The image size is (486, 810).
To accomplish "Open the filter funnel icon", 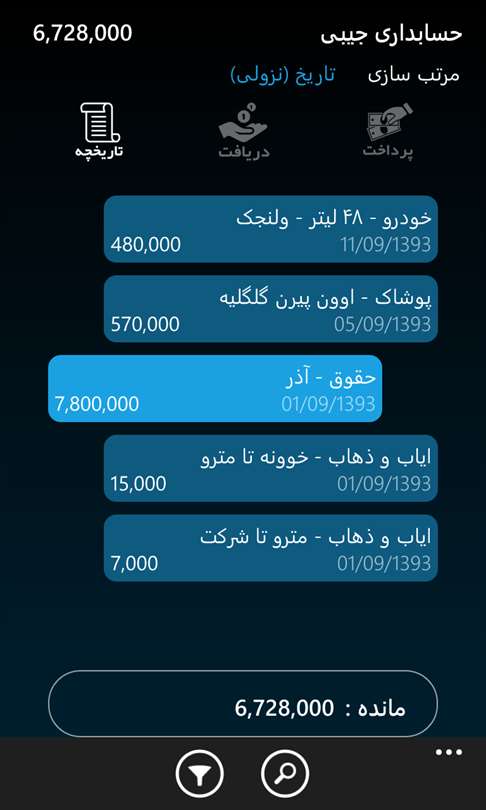I will [x=200, y=774].
